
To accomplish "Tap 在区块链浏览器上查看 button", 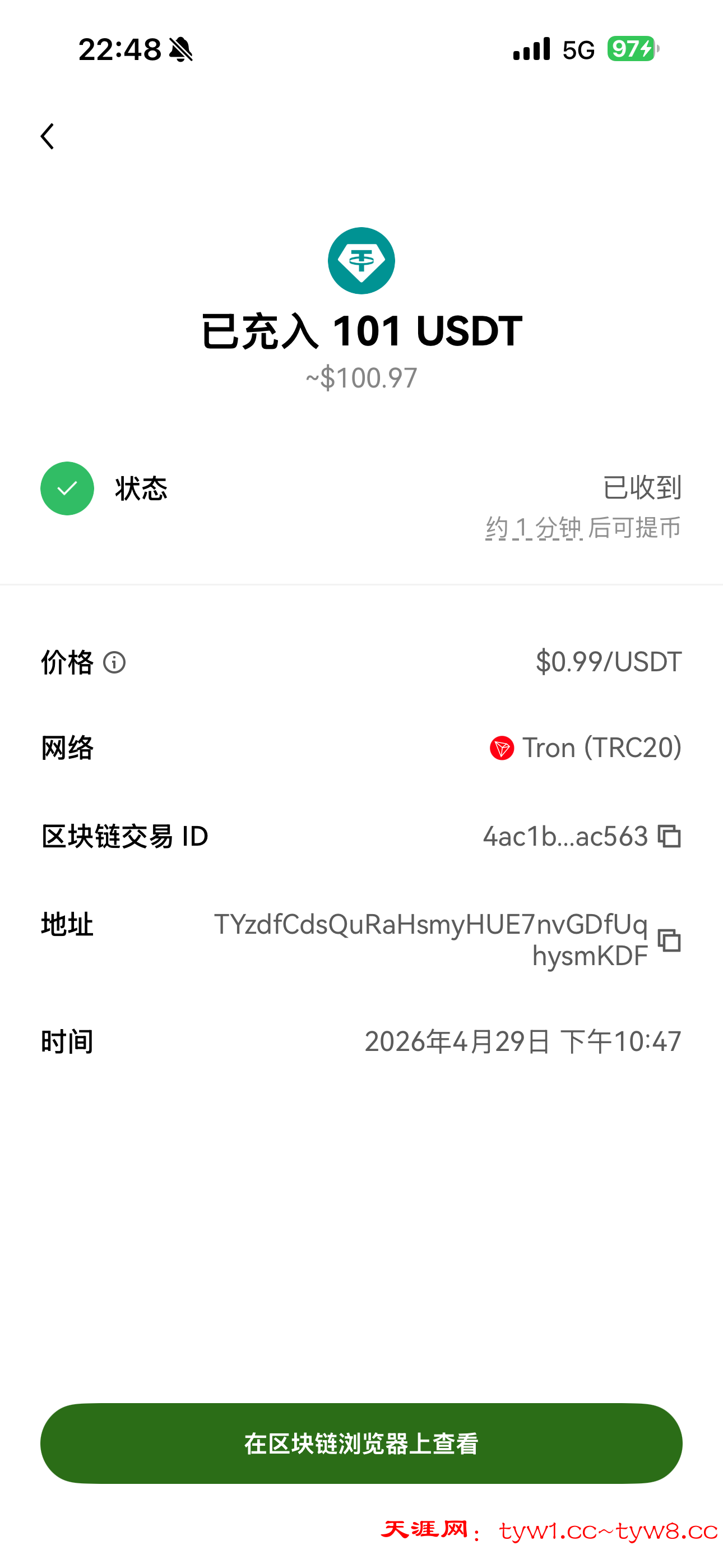I will pyautogui.click(x=361, y=1443).
